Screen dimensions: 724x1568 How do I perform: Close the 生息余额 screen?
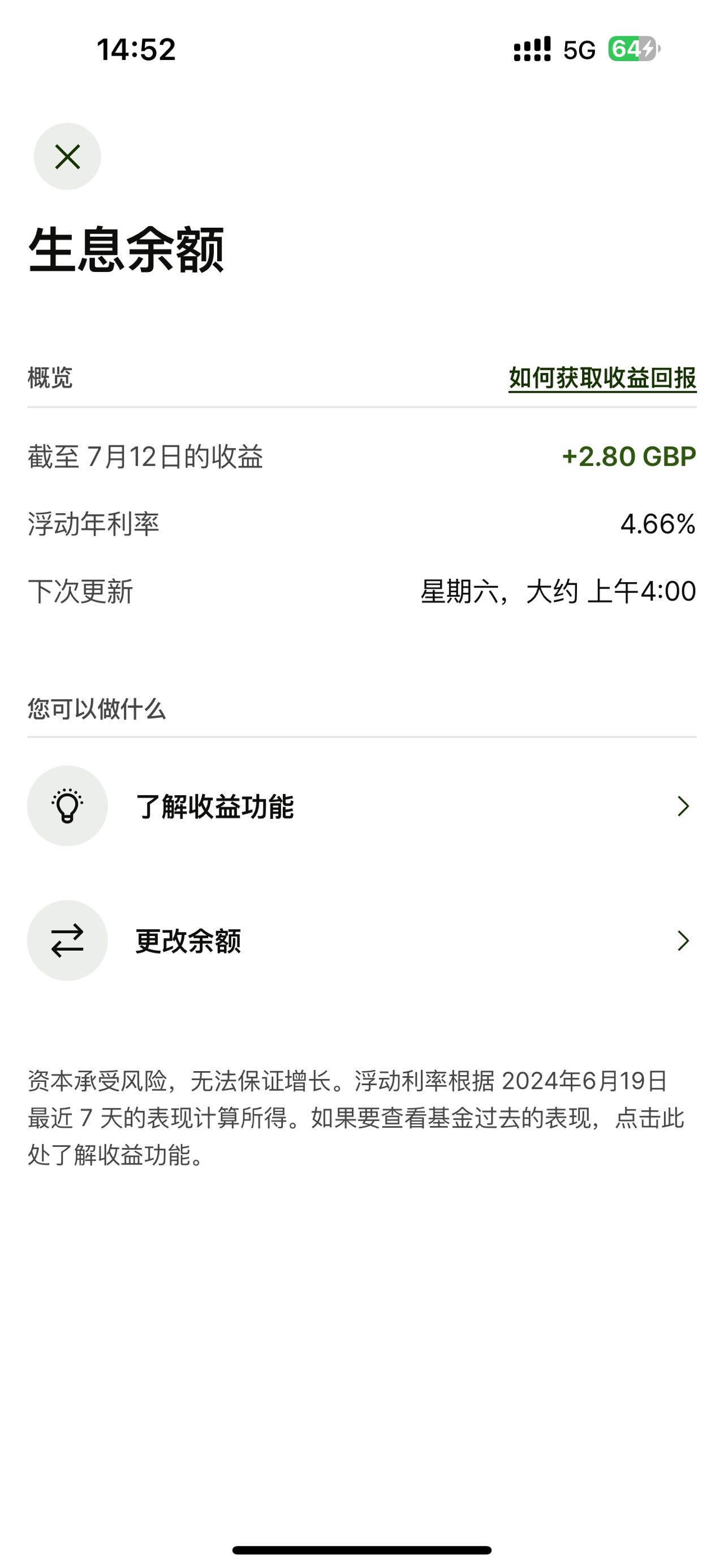(x=67, y=157)
